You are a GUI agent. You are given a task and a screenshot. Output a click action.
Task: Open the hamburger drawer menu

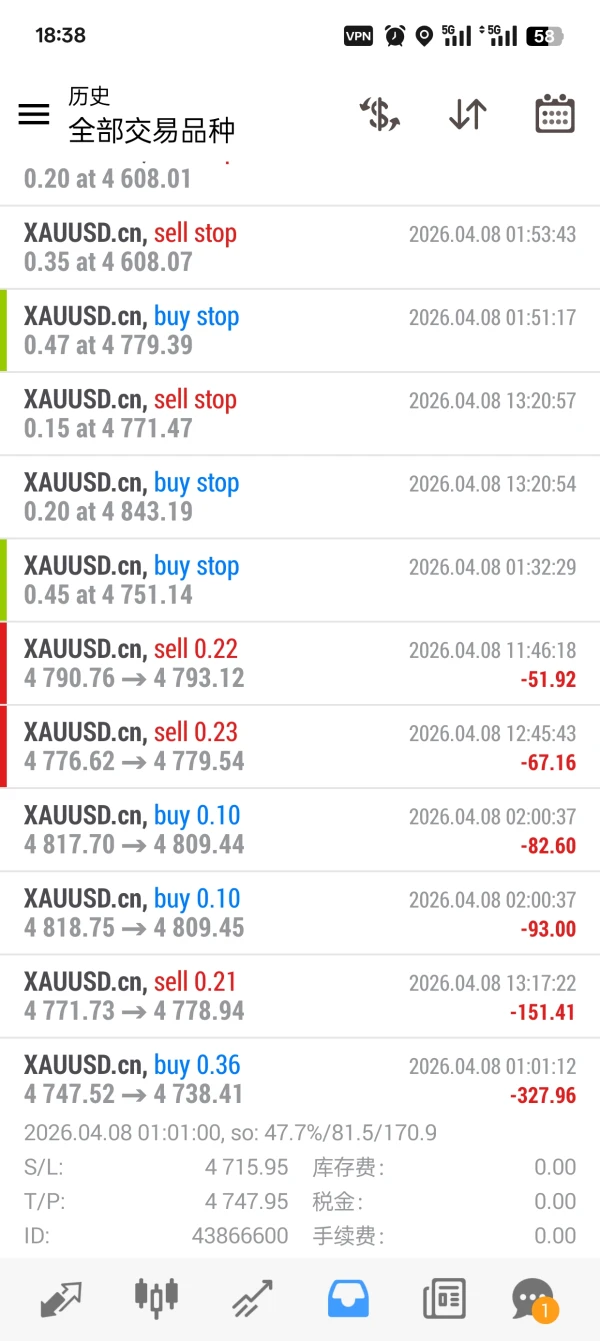click(x=34, y=114)
